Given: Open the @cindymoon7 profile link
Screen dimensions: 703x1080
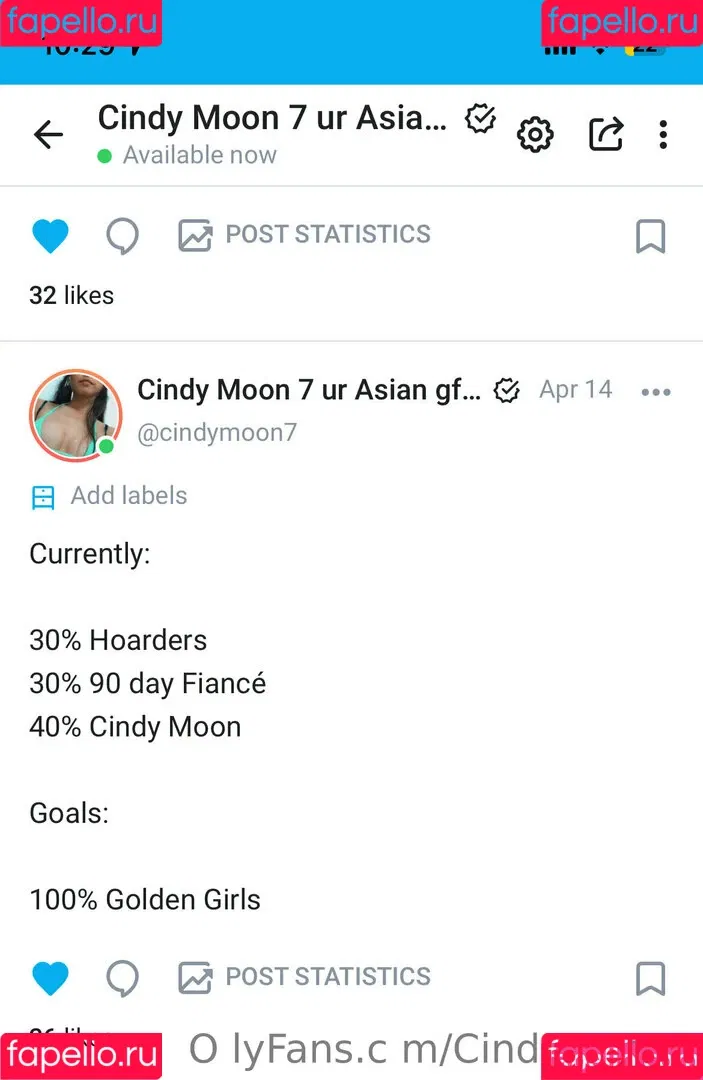Looking at the screenshot, I should tap(217, 433).
